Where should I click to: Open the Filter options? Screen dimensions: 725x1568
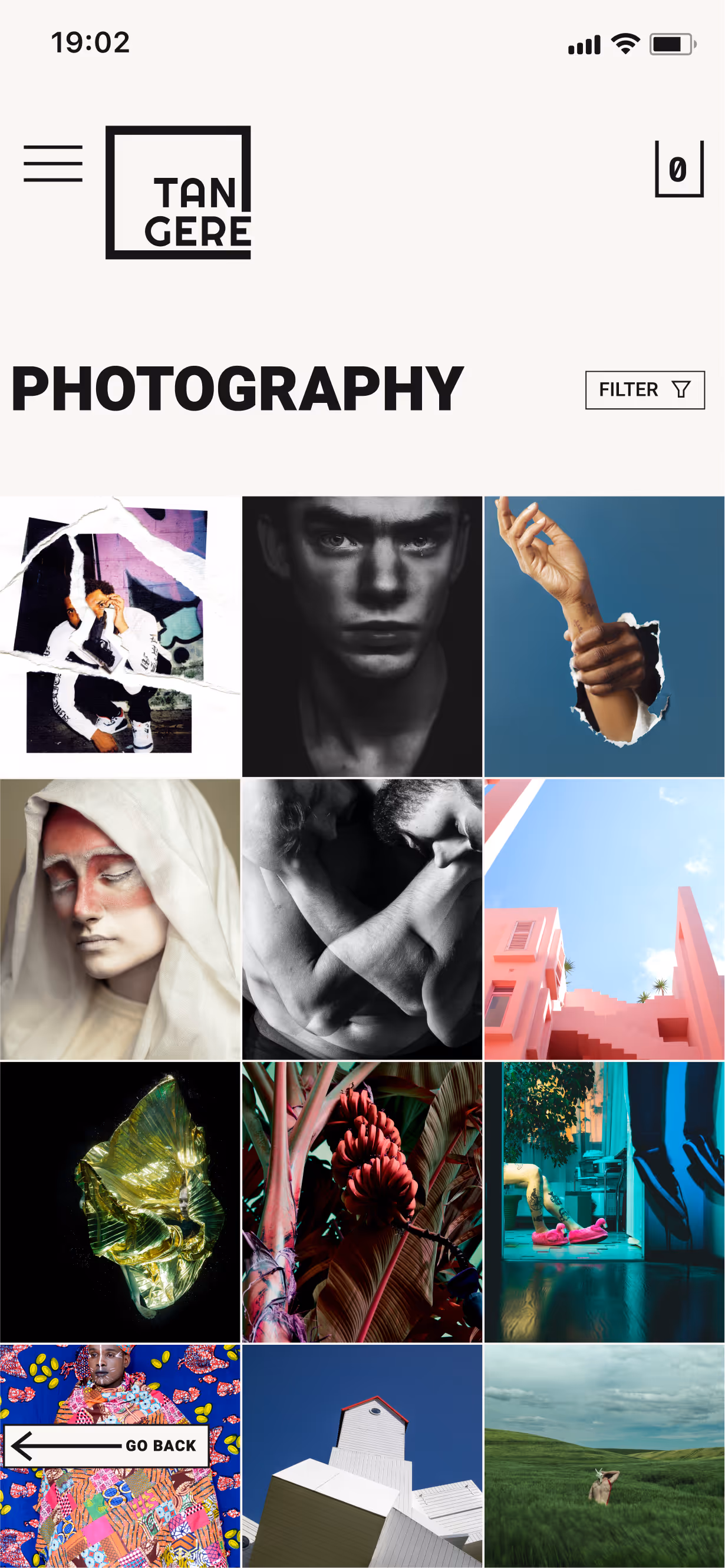[x=645, y=389]
